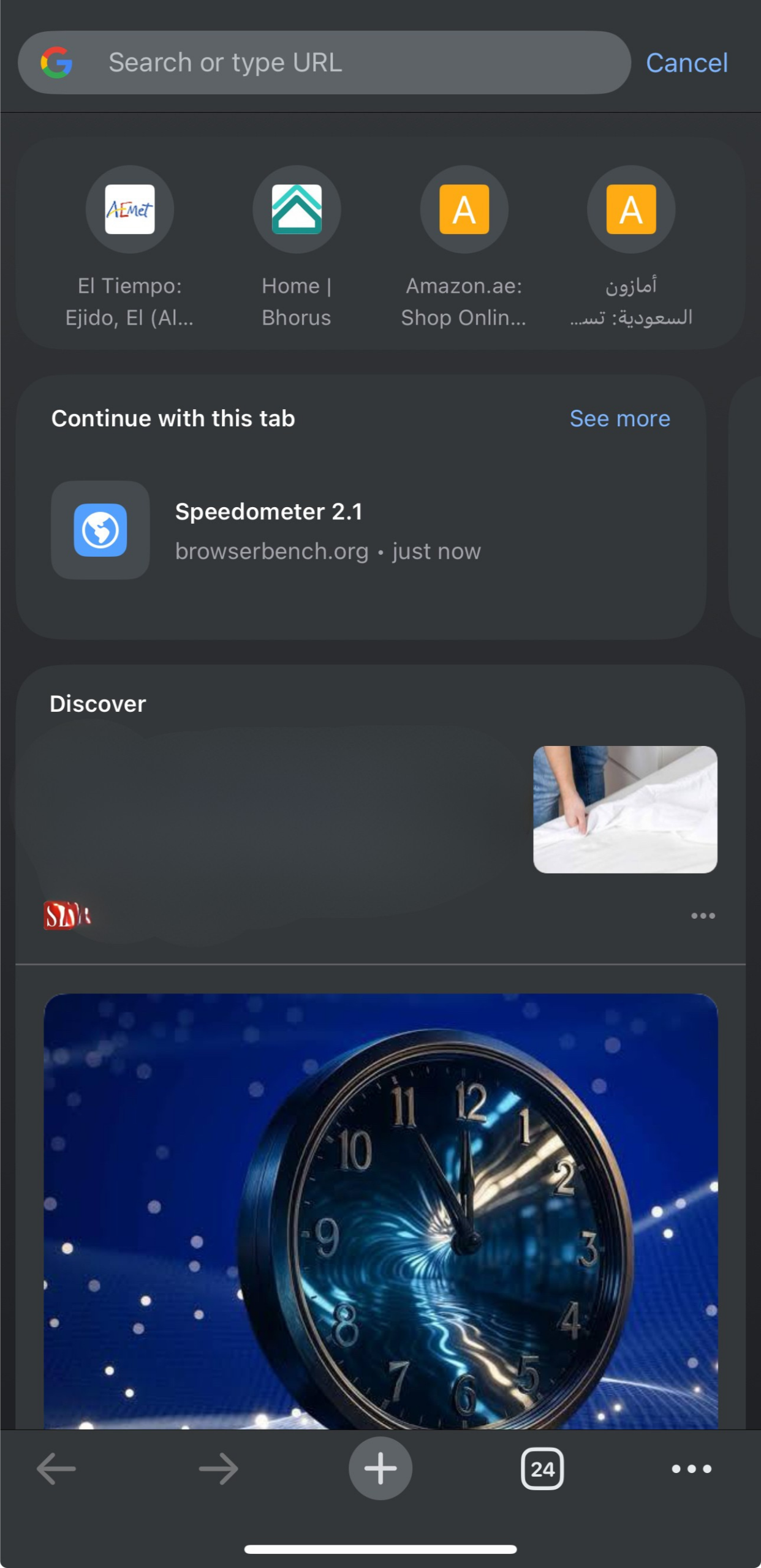Navigate forward using the right arrow
Image resolution: width=761 pixels, height=1568 pixels.
(218, 1468)
